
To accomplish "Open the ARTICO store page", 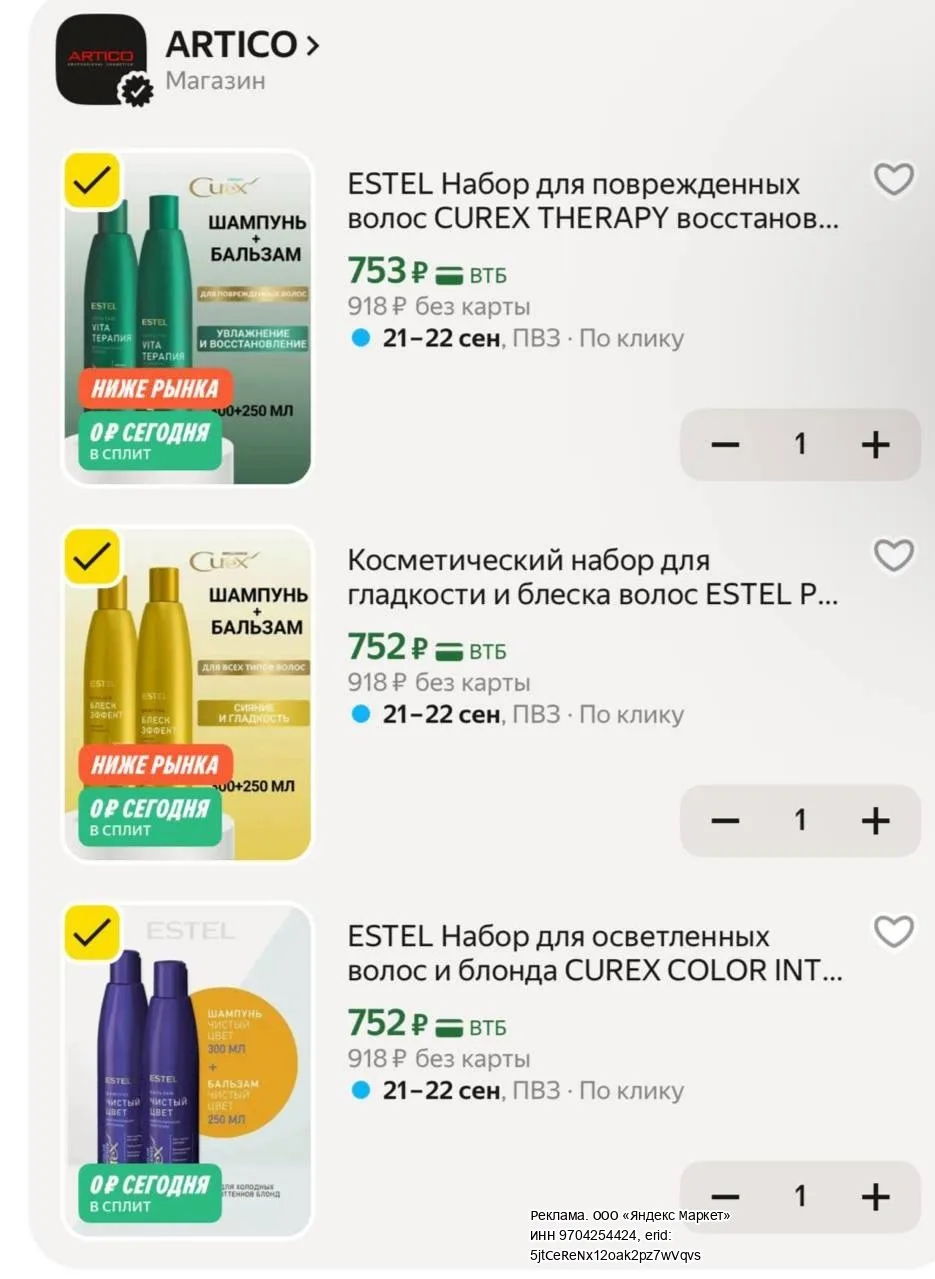I will tap(242, 45).
